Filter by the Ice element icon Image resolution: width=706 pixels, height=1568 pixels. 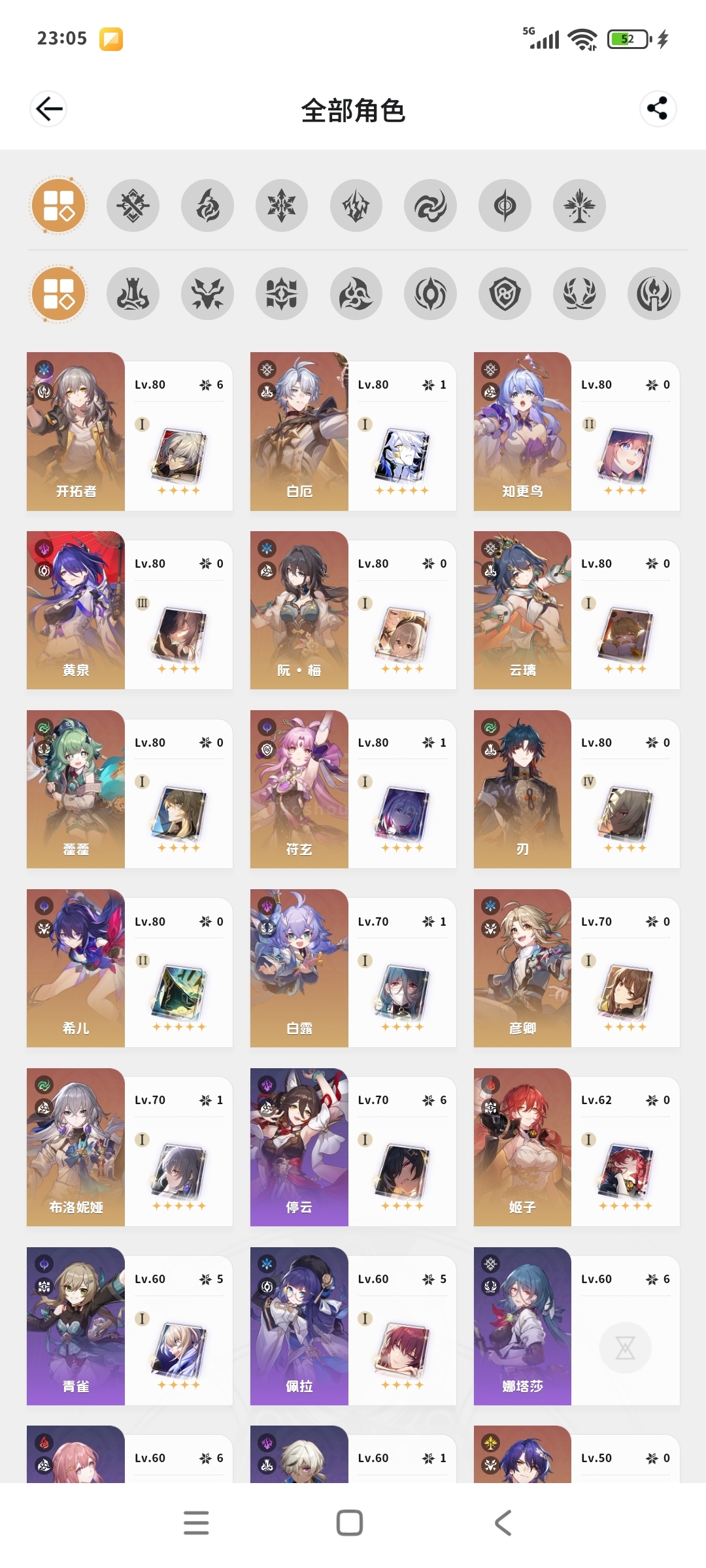pos(282,206)
